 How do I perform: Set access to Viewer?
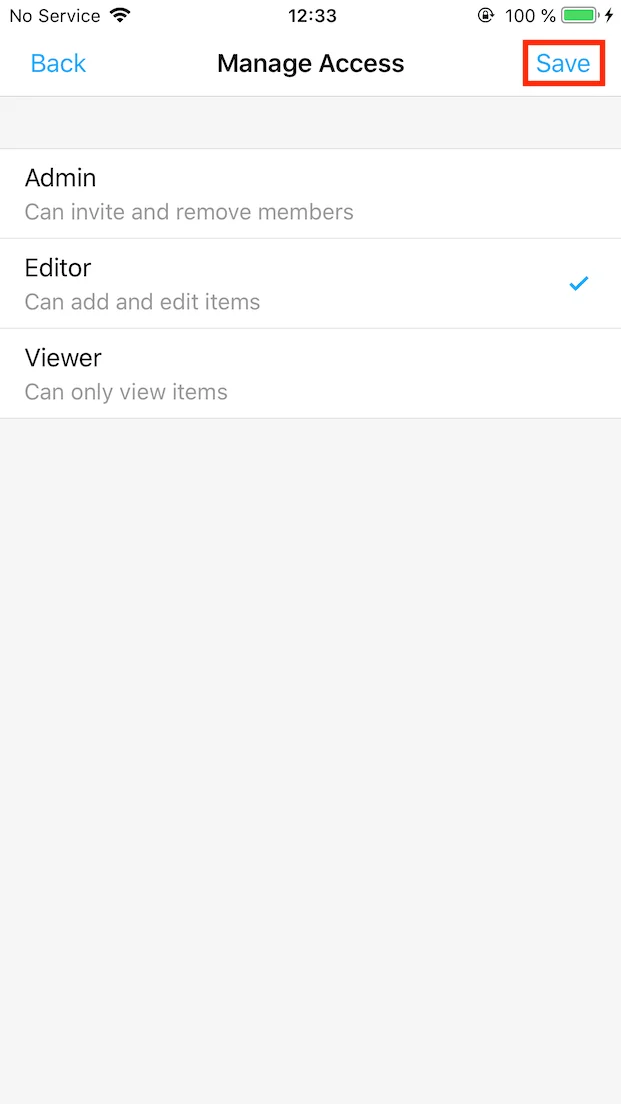coord(310,374)
